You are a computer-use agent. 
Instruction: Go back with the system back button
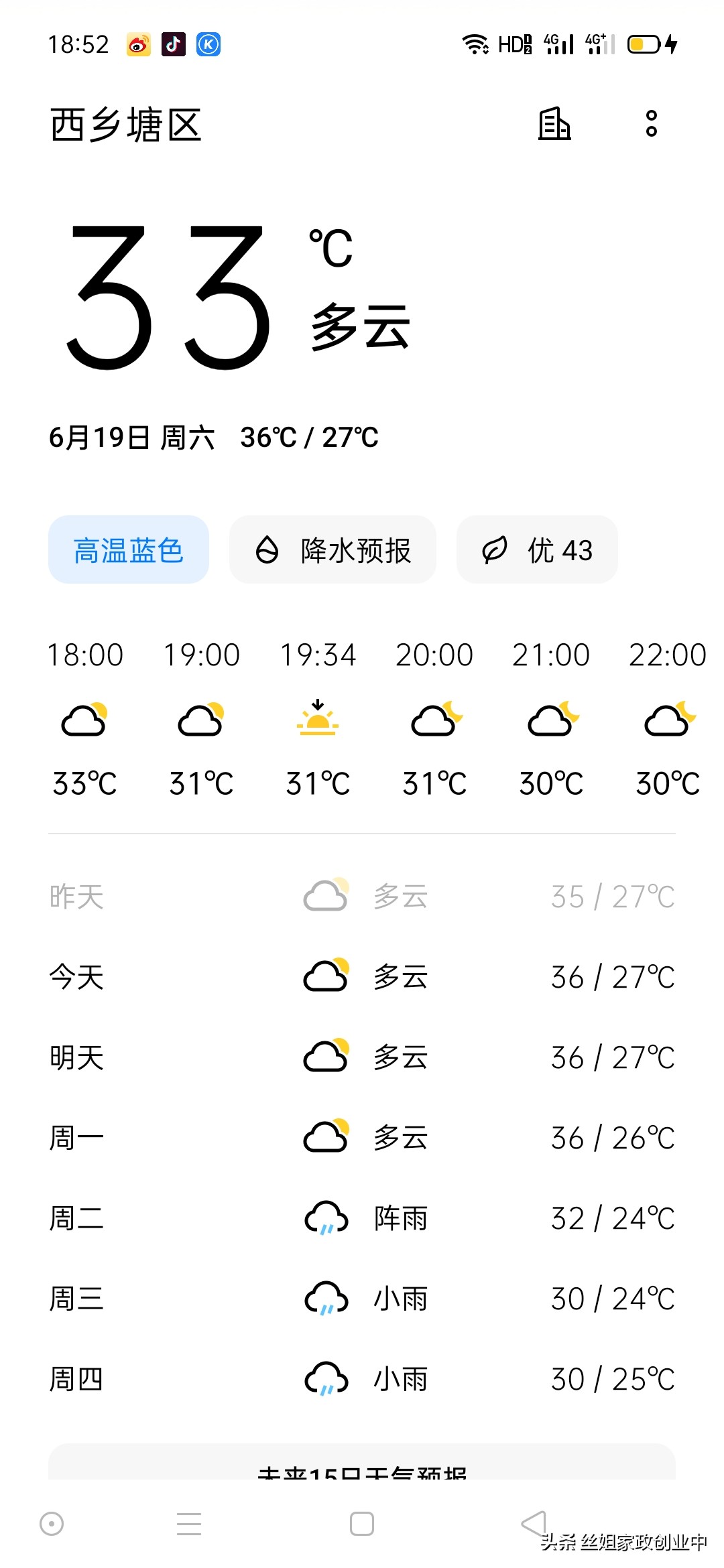[x=534, y=1524]
